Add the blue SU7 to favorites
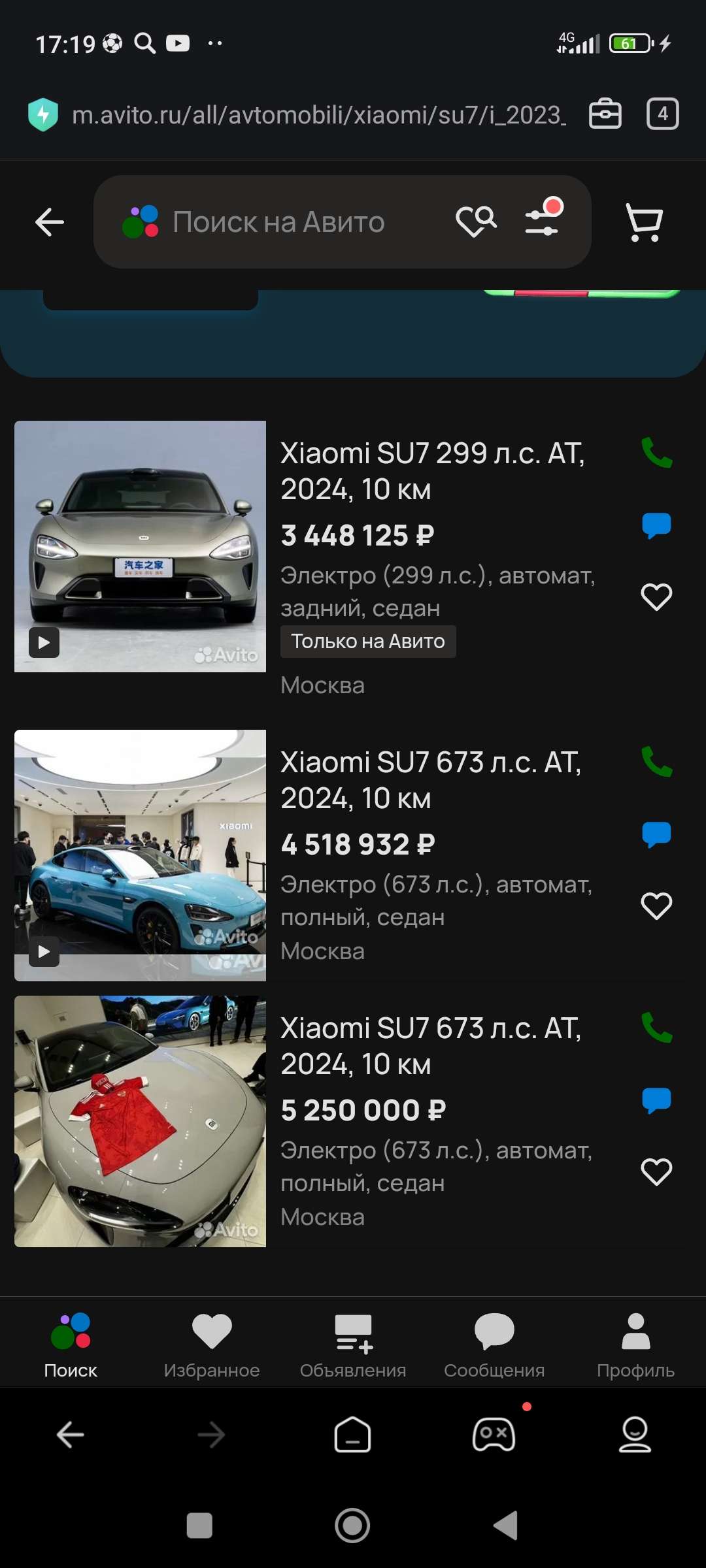 pos(657,905)
